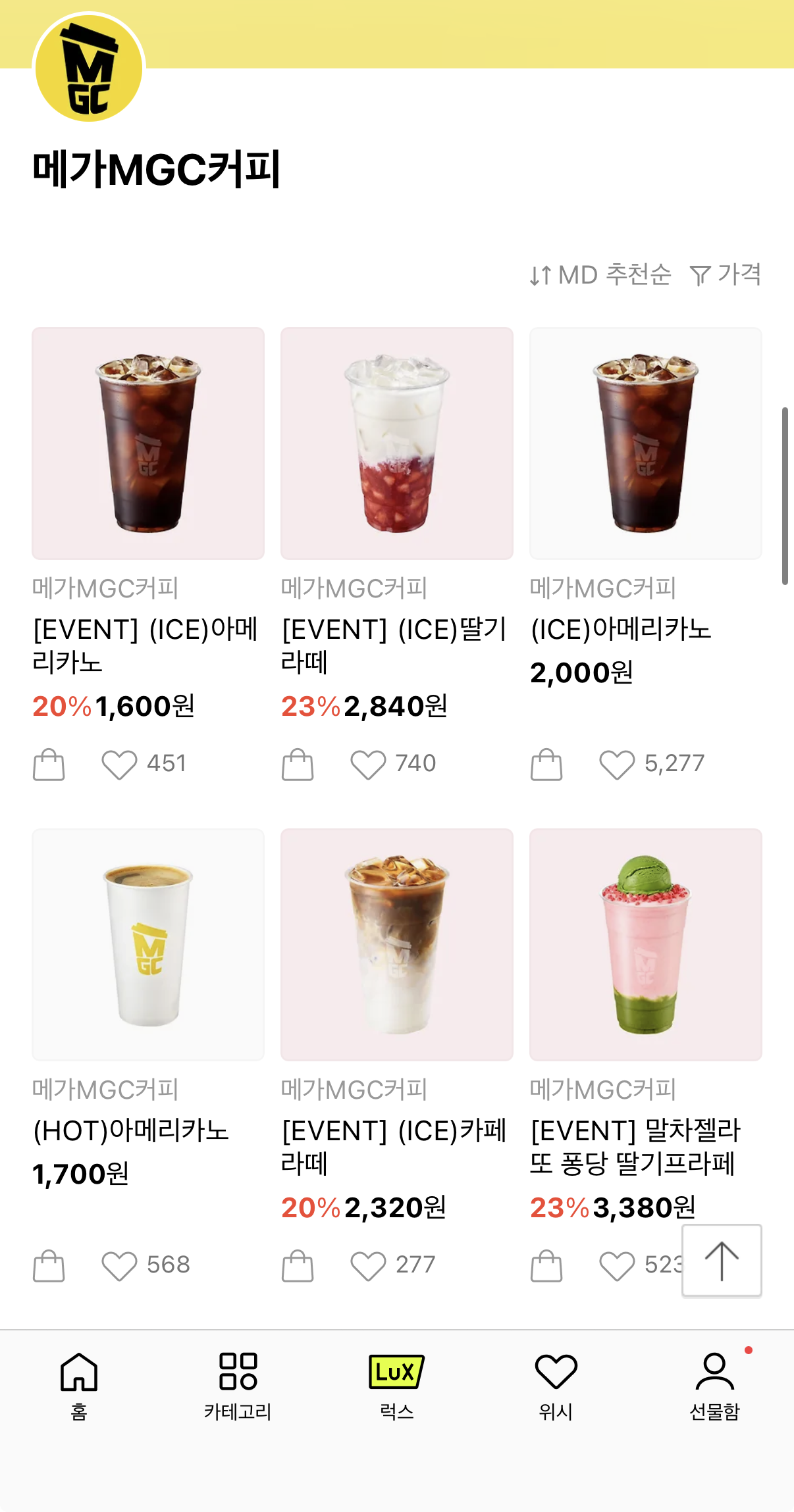Add 말차젤라또 퐁당 딸기프라페 to the bag

tap(546, 1266)
